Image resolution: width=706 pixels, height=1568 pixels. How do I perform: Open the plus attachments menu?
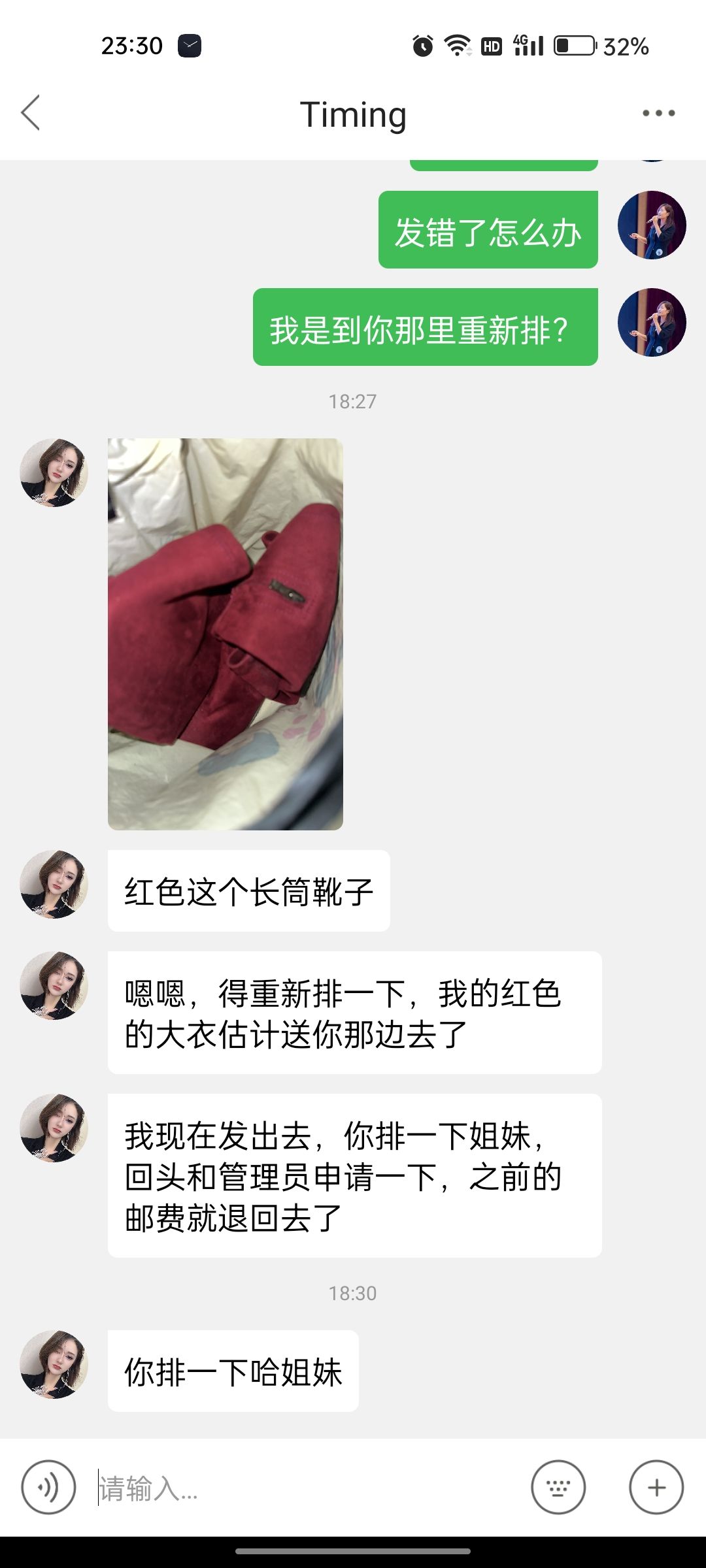click(x=656, y=1488)
